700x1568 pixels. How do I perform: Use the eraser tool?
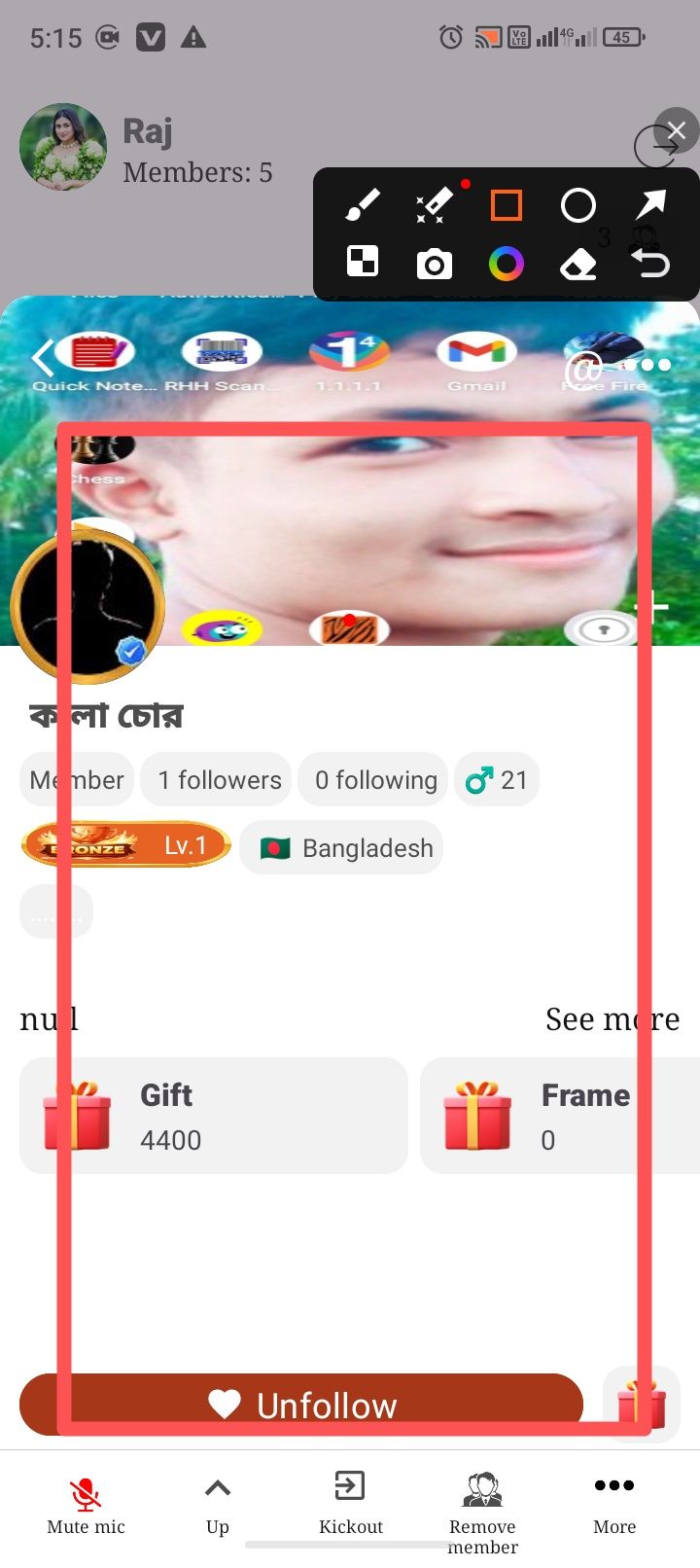tap(578, 264)
